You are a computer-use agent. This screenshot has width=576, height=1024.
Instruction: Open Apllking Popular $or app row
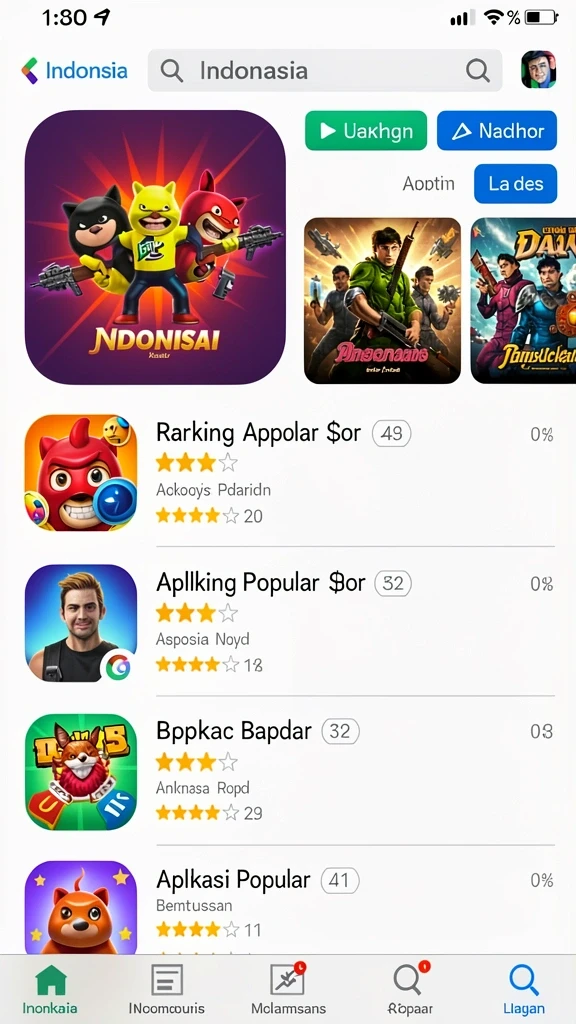[x=289, y=622]
